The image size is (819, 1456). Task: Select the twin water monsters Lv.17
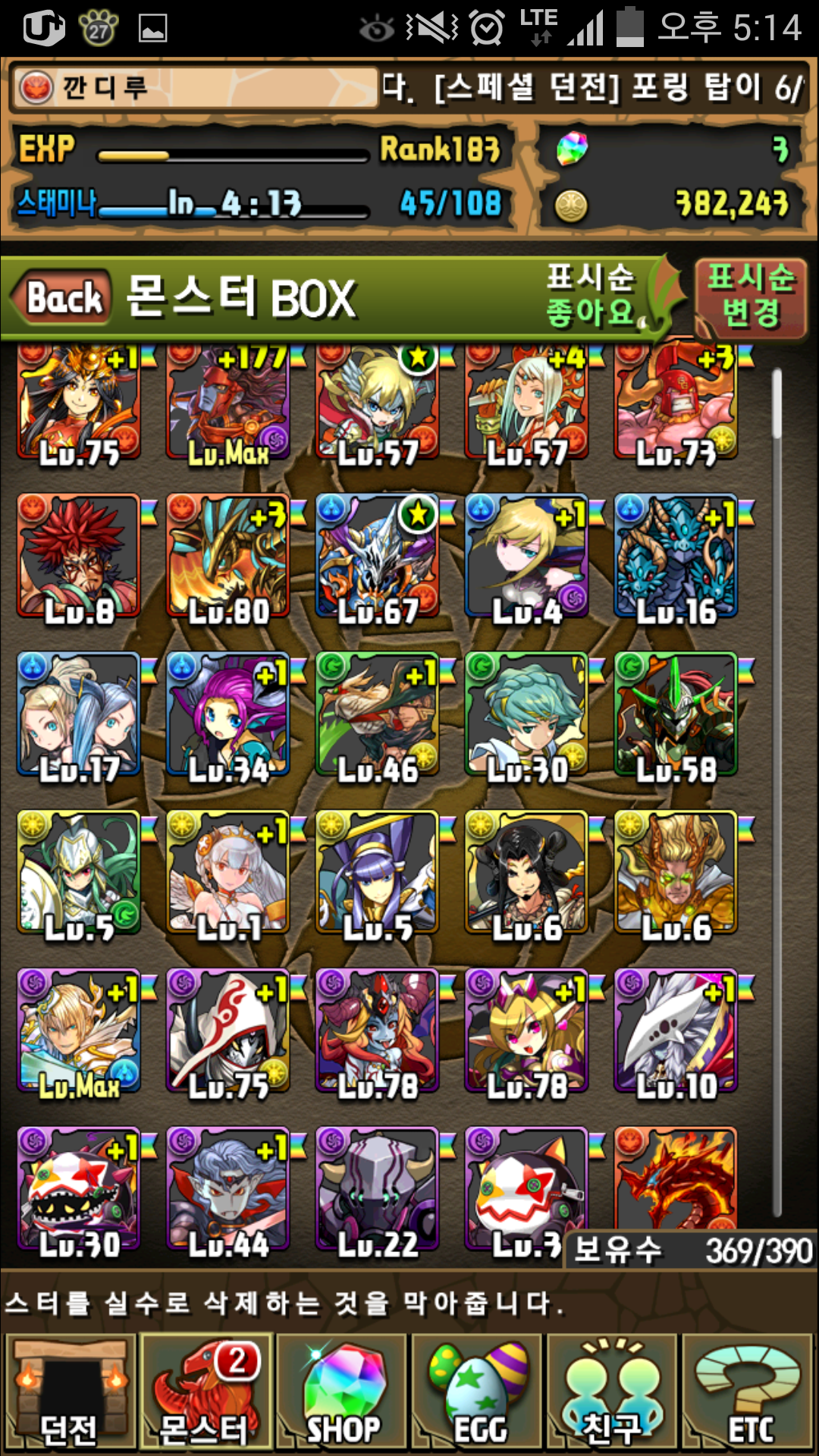(x=79, y=714)
